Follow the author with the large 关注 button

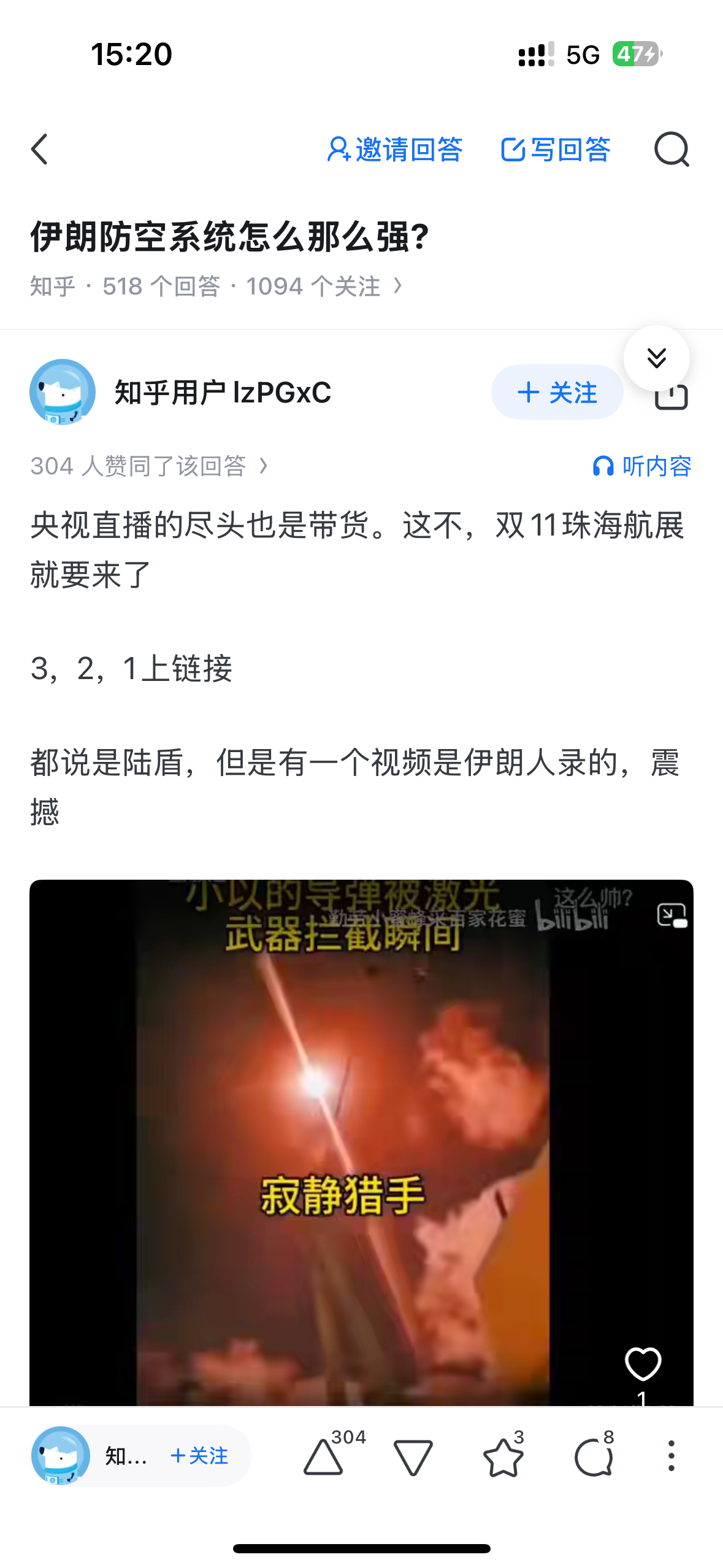click(x=557, y=393)
